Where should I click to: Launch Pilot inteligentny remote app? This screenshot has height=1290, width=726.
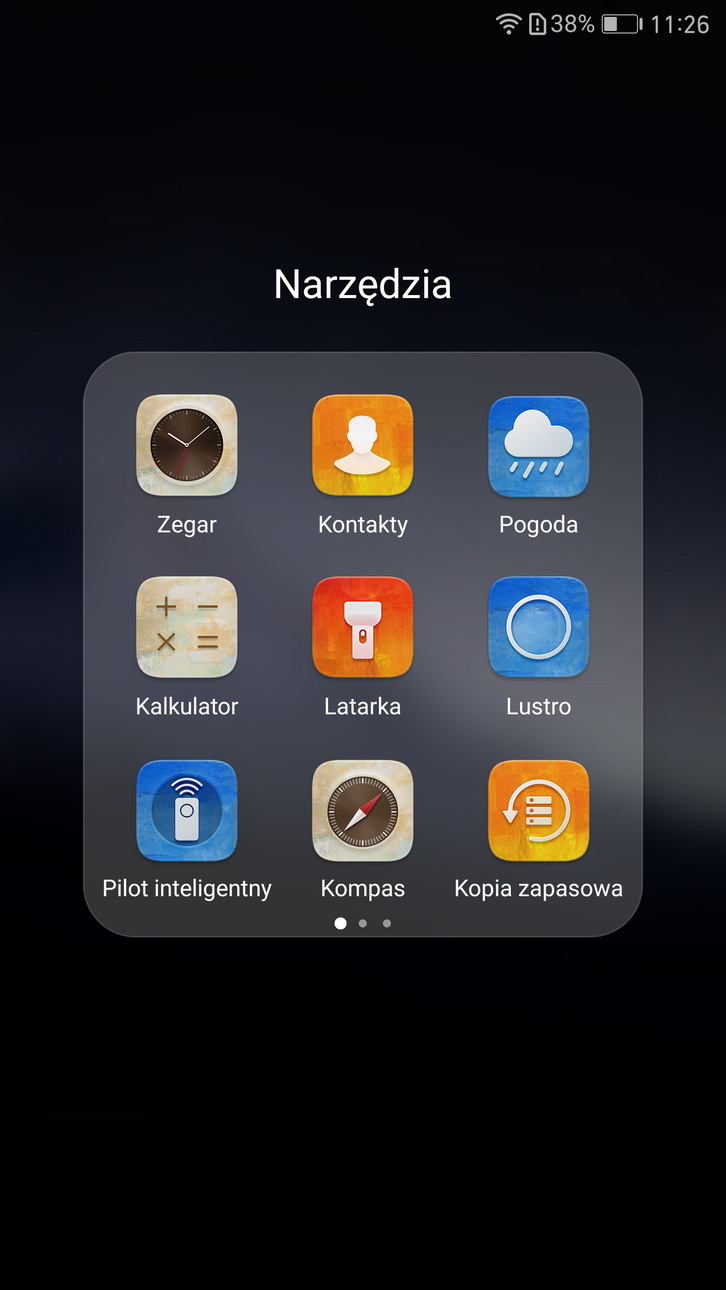[187, 810]
